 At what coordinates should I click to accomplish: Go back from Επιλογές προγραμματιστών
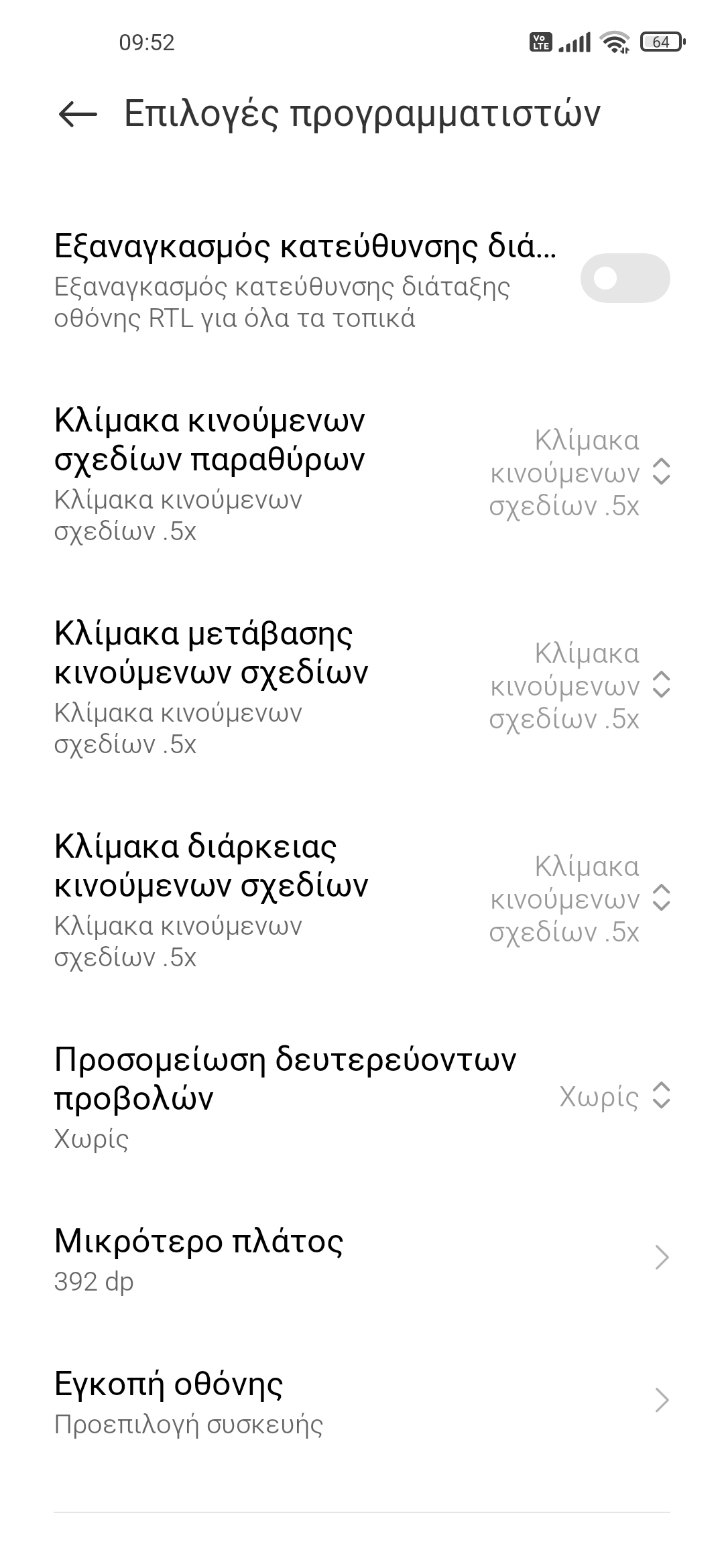pos(78,114)
